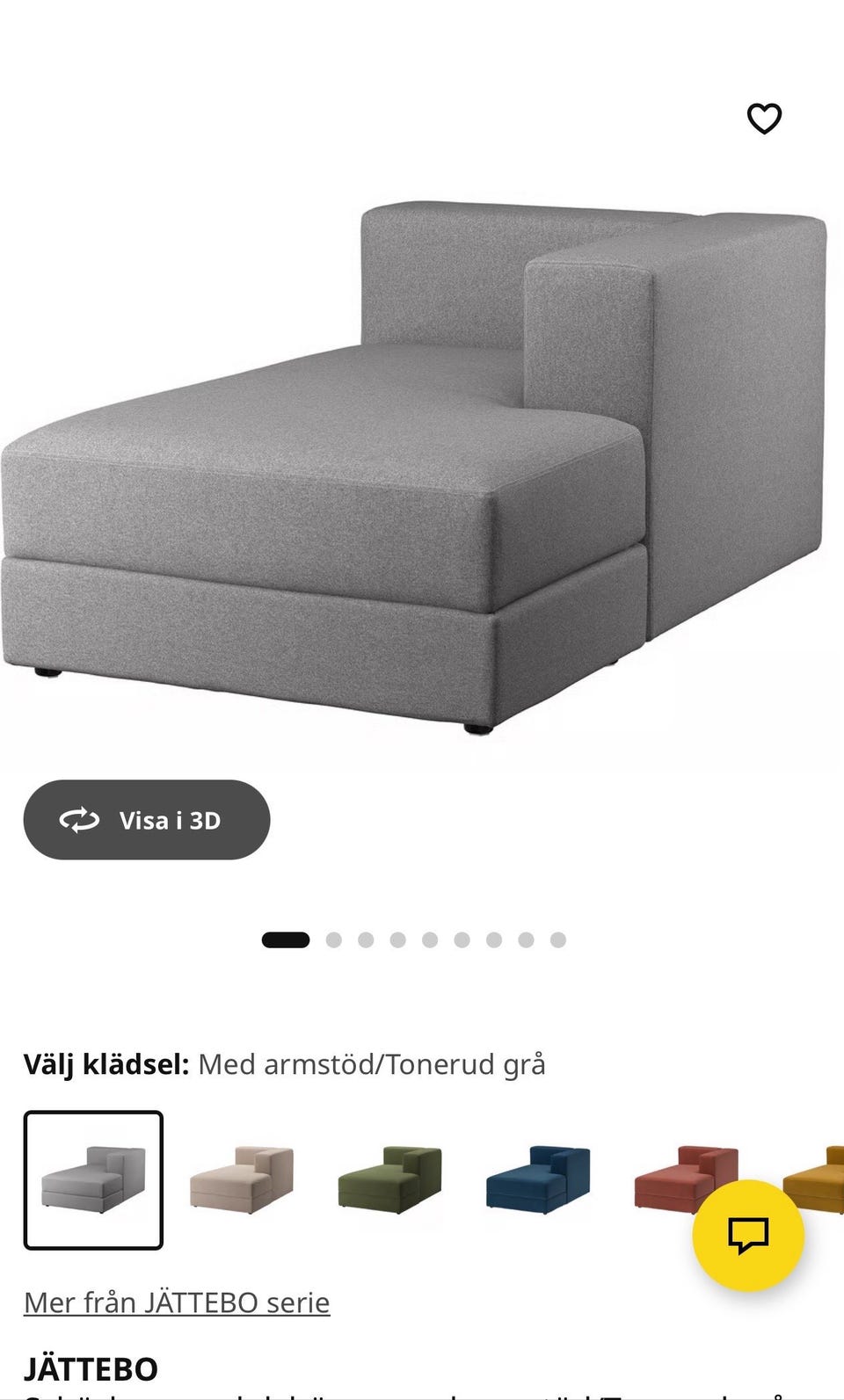Pick the dark blue fabric option
Image resolution: width=844 pixels, height=1400 pixels.
535,1178
